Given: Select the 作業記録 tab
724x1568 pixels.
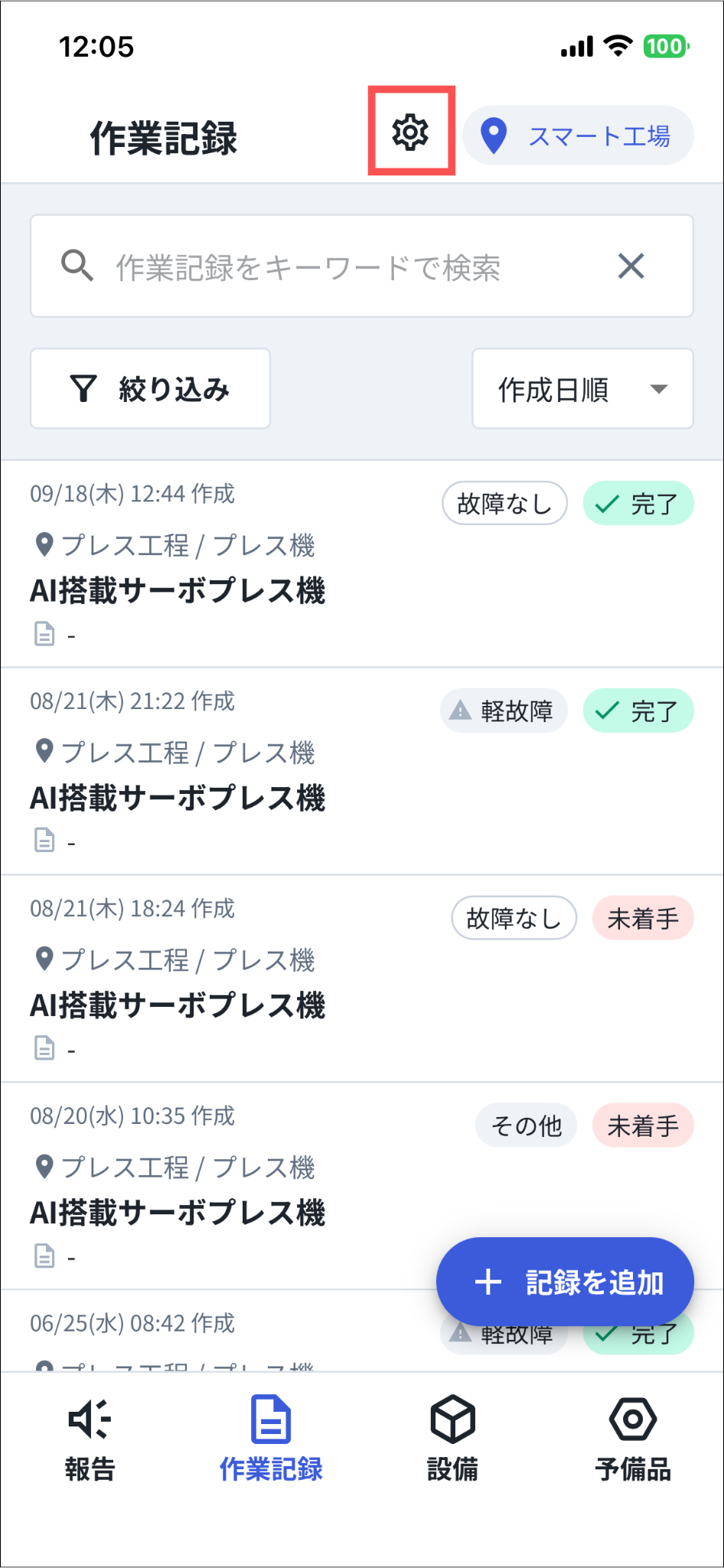Looking at the screenshot, I should (x=271, y=1438).
